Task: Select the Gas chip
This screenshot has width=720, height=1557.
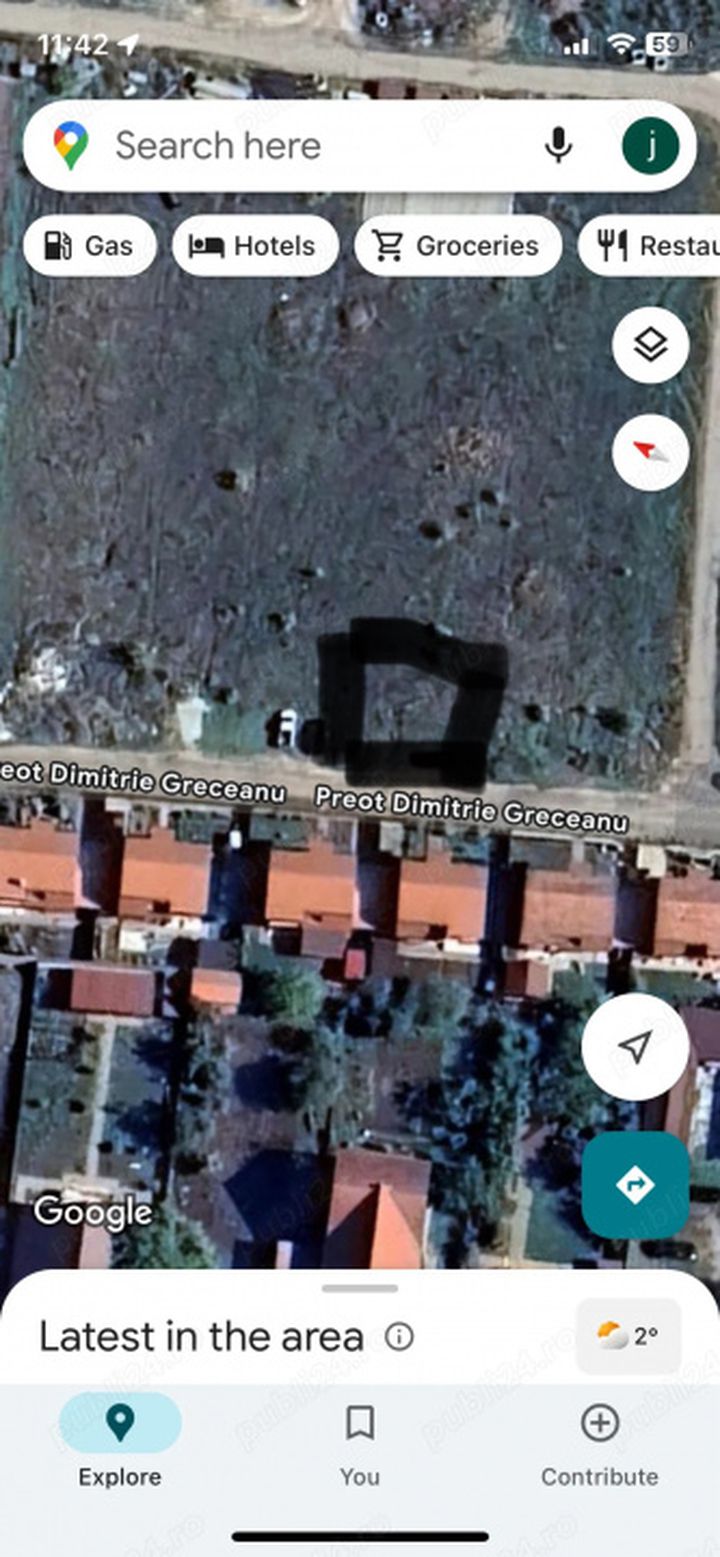Action: (x=90, y=246)
